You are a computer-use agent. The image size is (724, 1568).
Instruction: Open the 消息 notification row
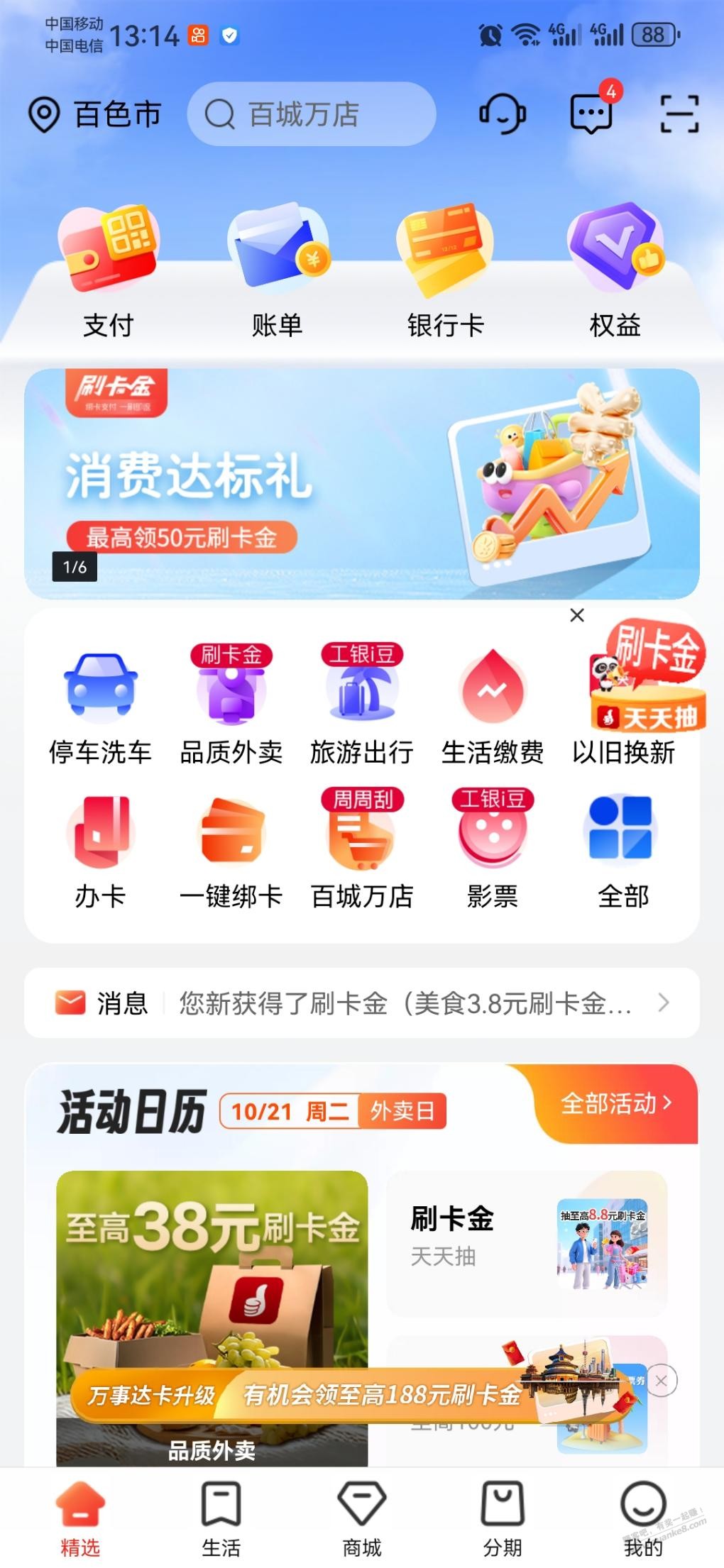[x=362, y=1003]
